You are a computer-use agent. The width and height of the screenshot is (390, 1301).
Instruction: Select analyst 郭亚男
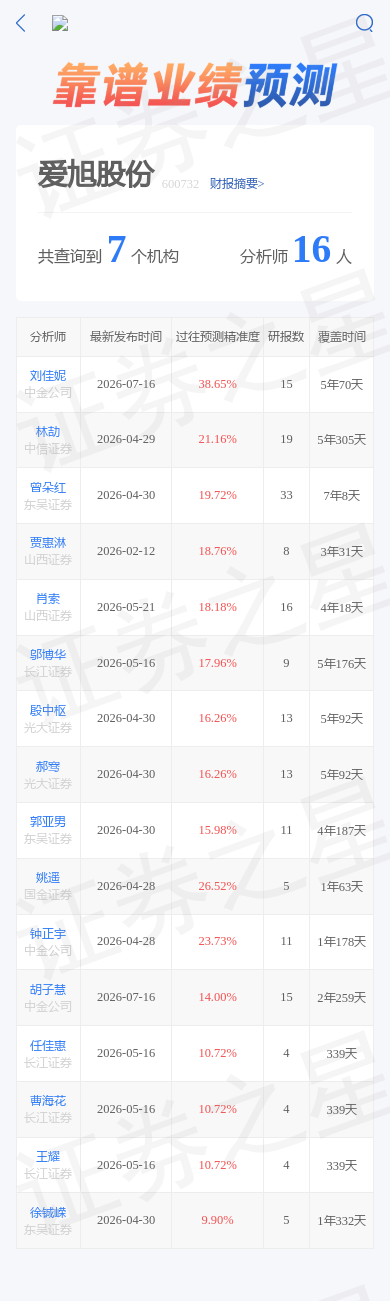point(48,821)
